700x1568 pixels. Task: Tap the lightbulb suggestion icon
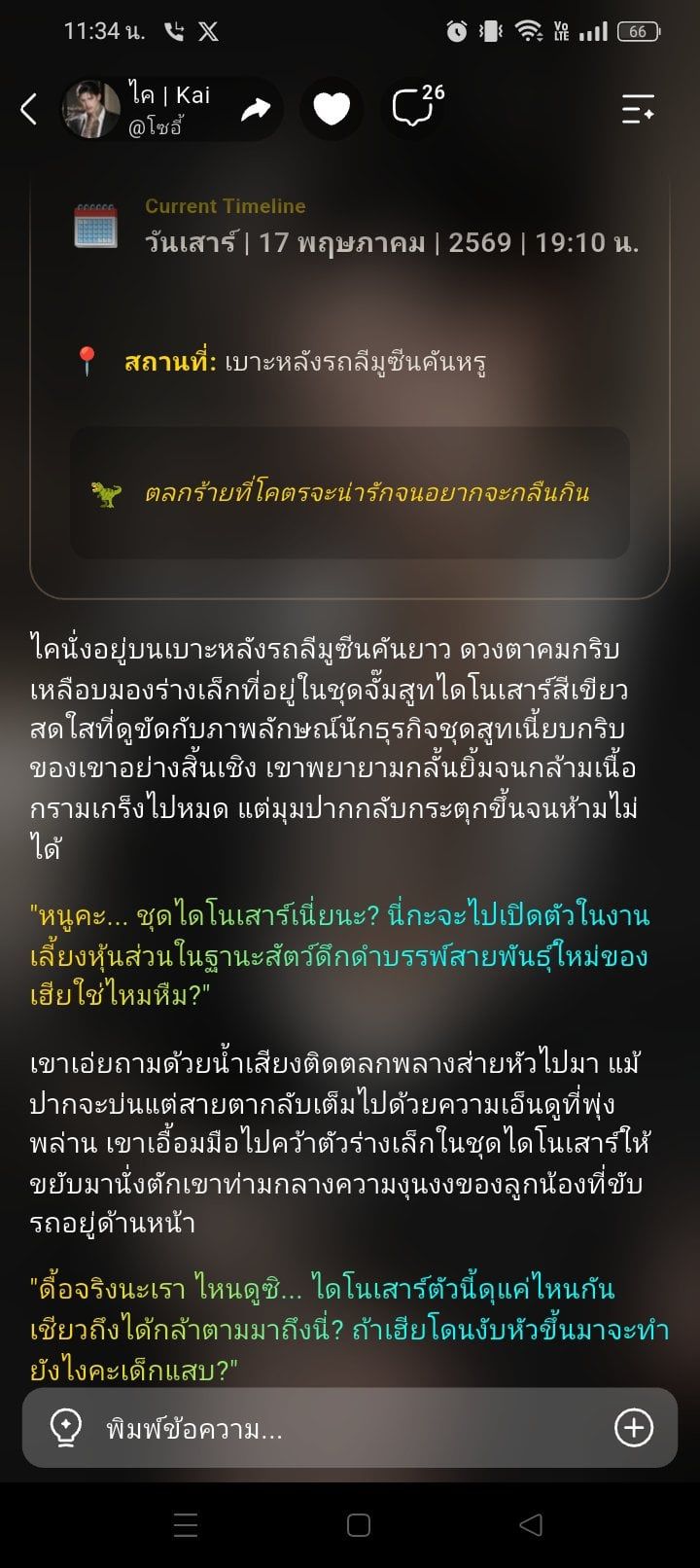[65, 1427]
